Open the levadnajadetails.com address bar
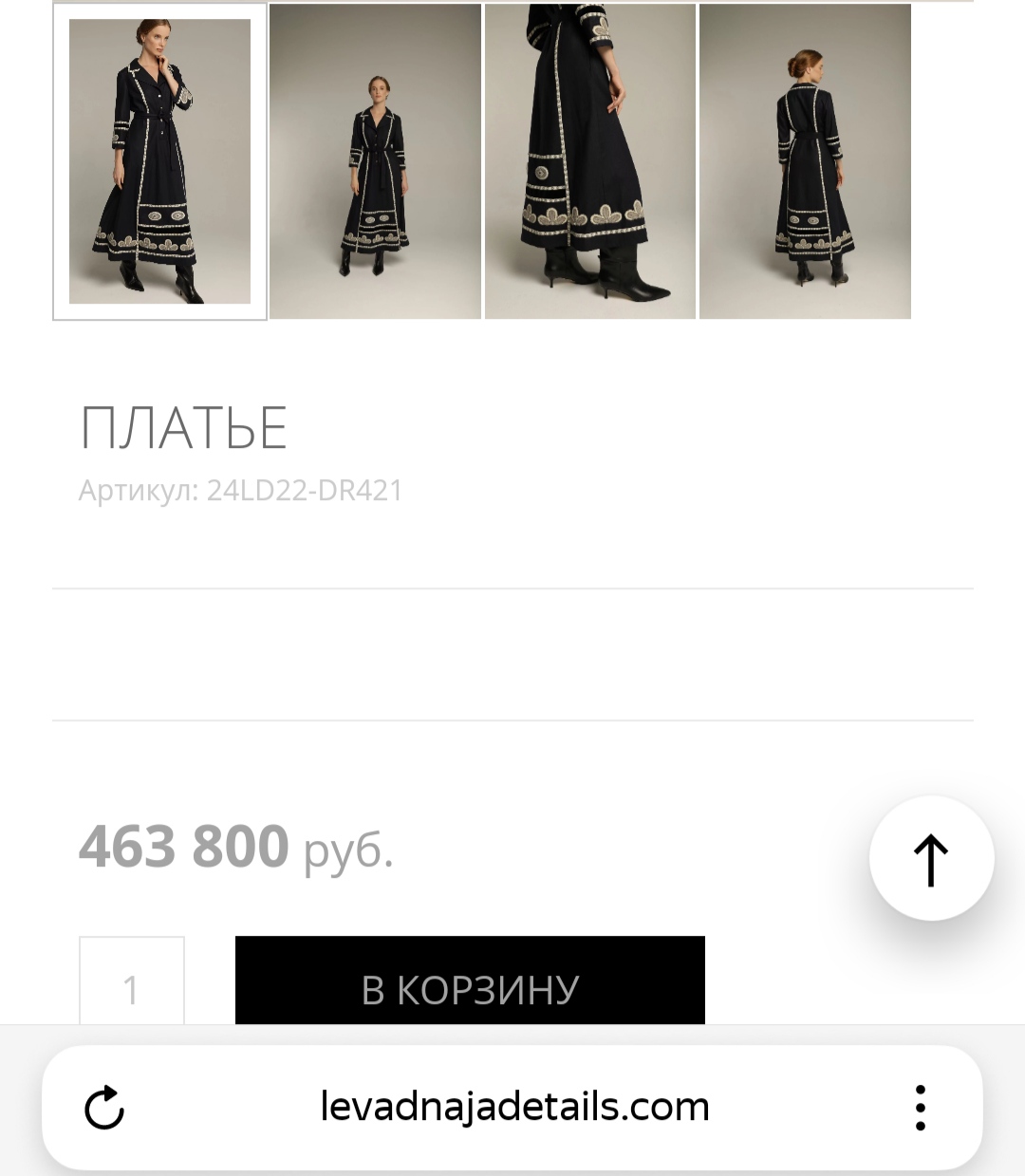1025x1176 pixels. point(514,1107)
